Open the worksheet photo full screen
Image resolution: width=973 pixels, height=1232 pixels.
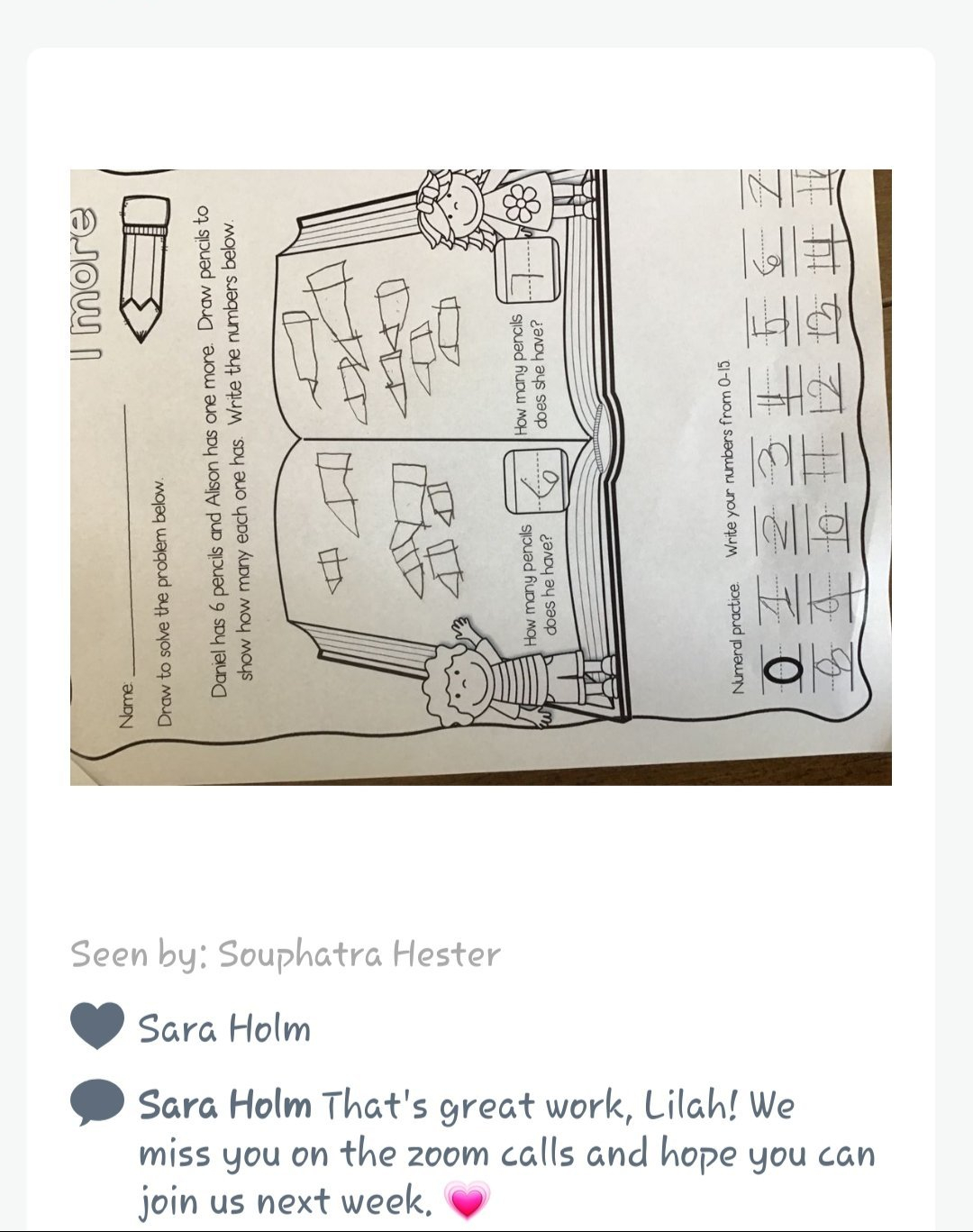pyautogui.click(x=481, y=477)
